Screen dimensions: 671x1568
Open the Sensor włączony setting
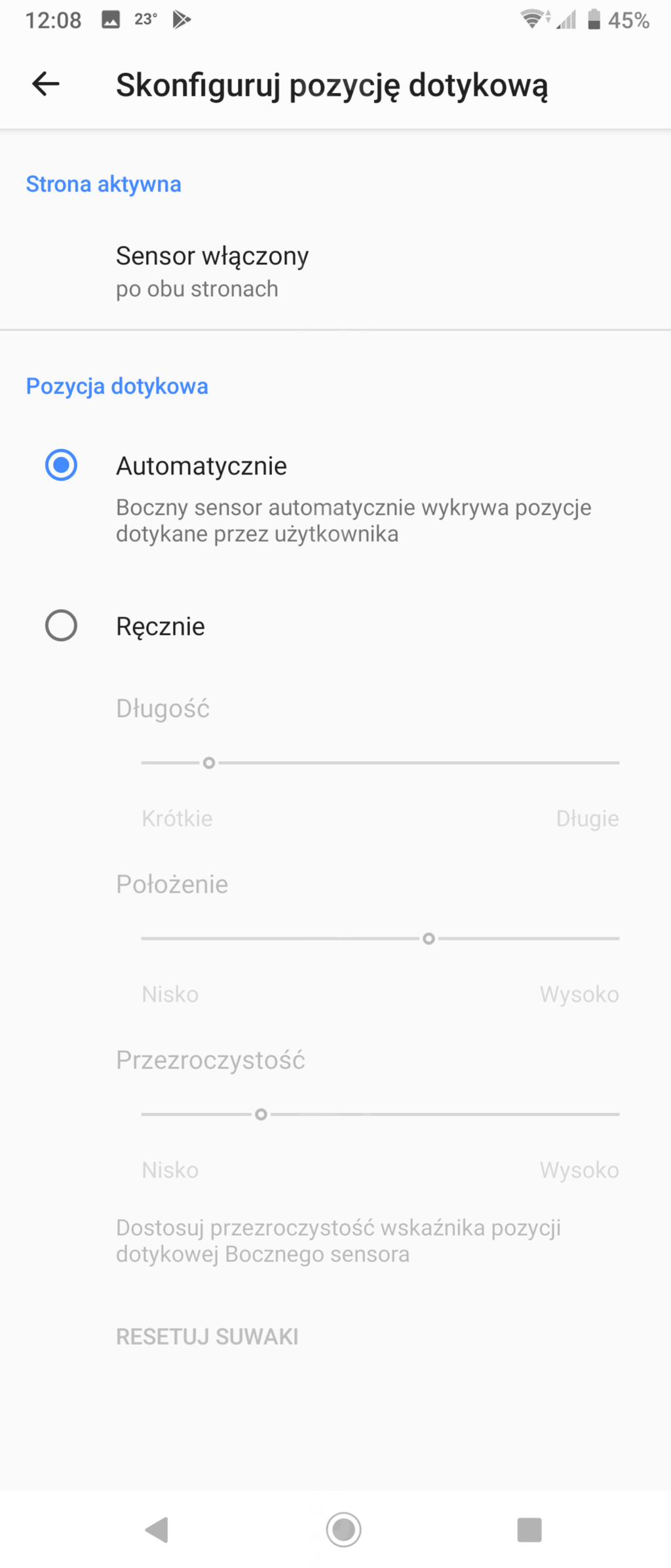(x=212, y=271)
